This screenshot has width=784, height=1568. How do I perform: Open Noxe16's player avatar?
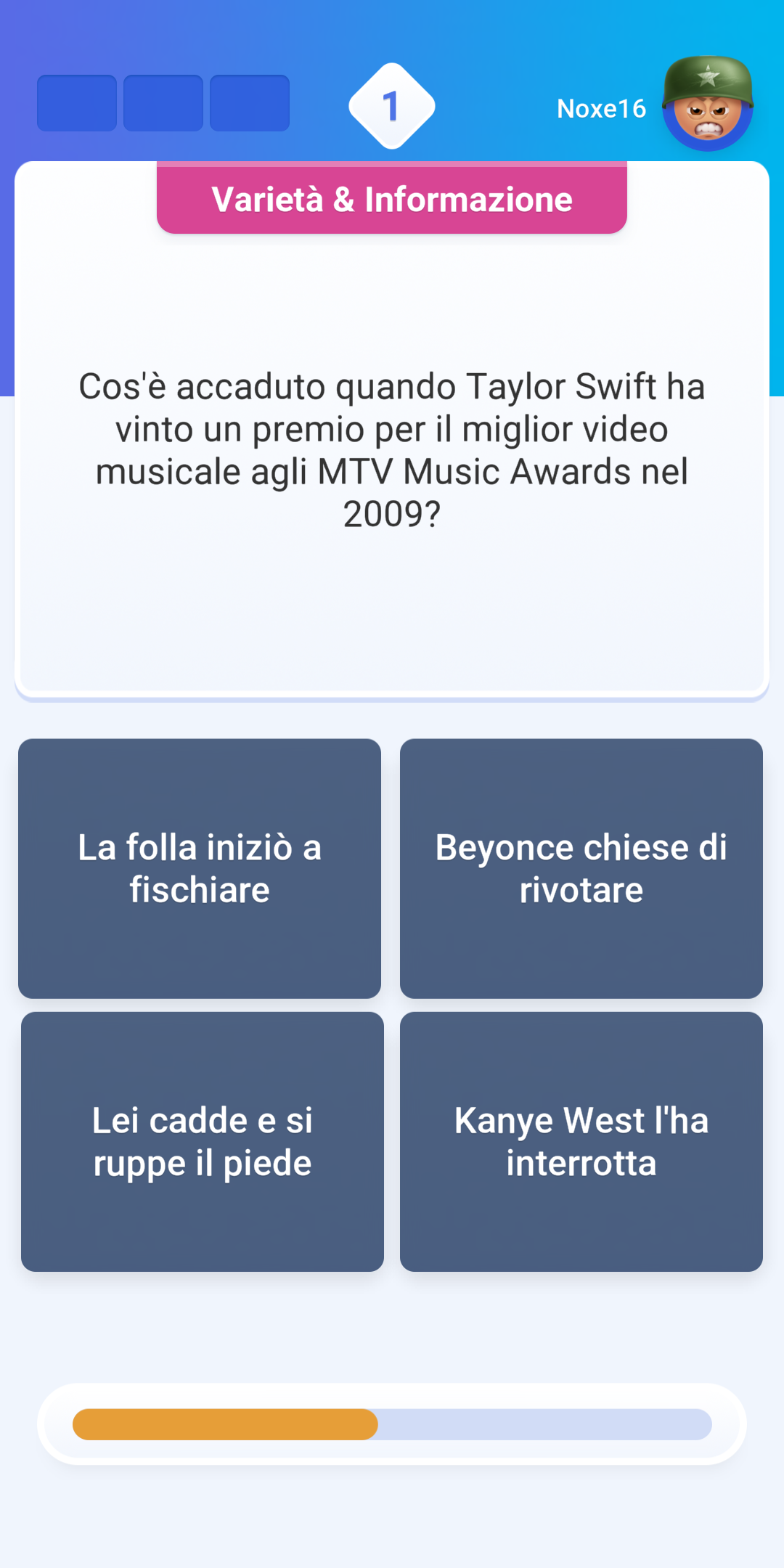point(708,103)
